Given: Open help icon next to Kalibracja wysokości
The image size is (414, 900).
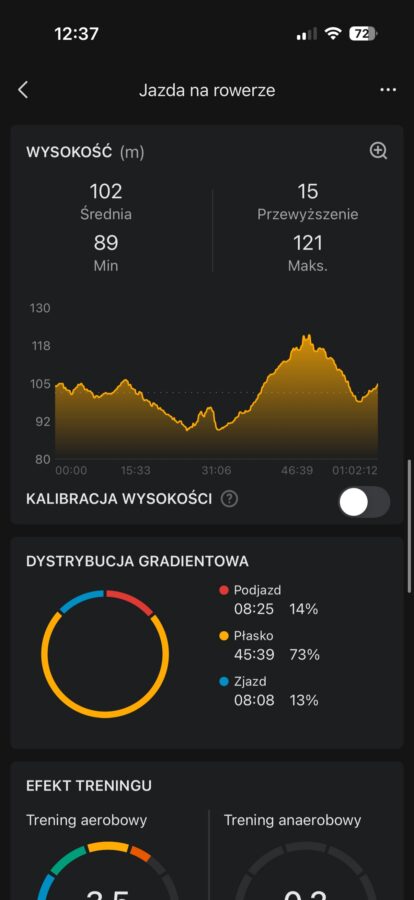Looking at the screenshot, I should point(229,499).
